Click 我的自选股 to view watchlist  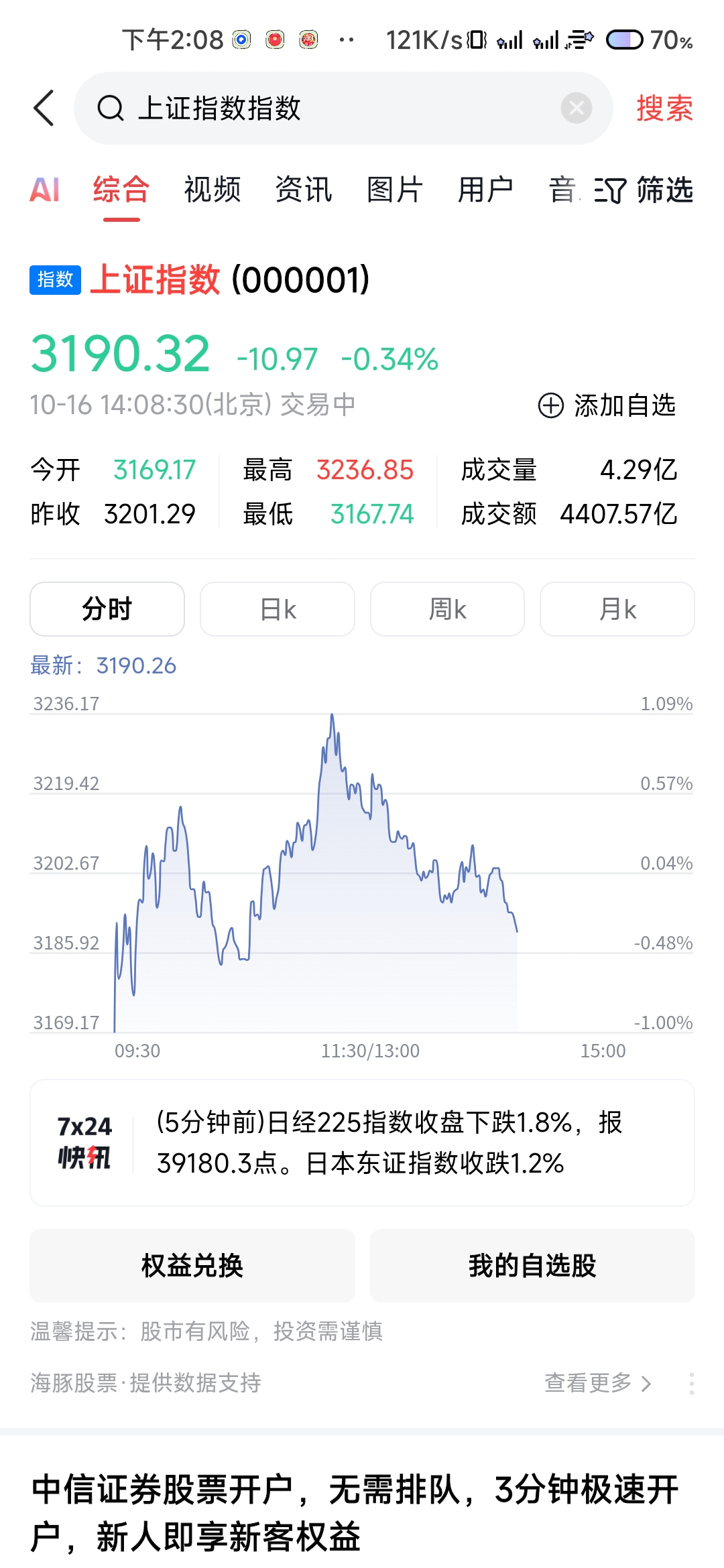[532, 1265]
